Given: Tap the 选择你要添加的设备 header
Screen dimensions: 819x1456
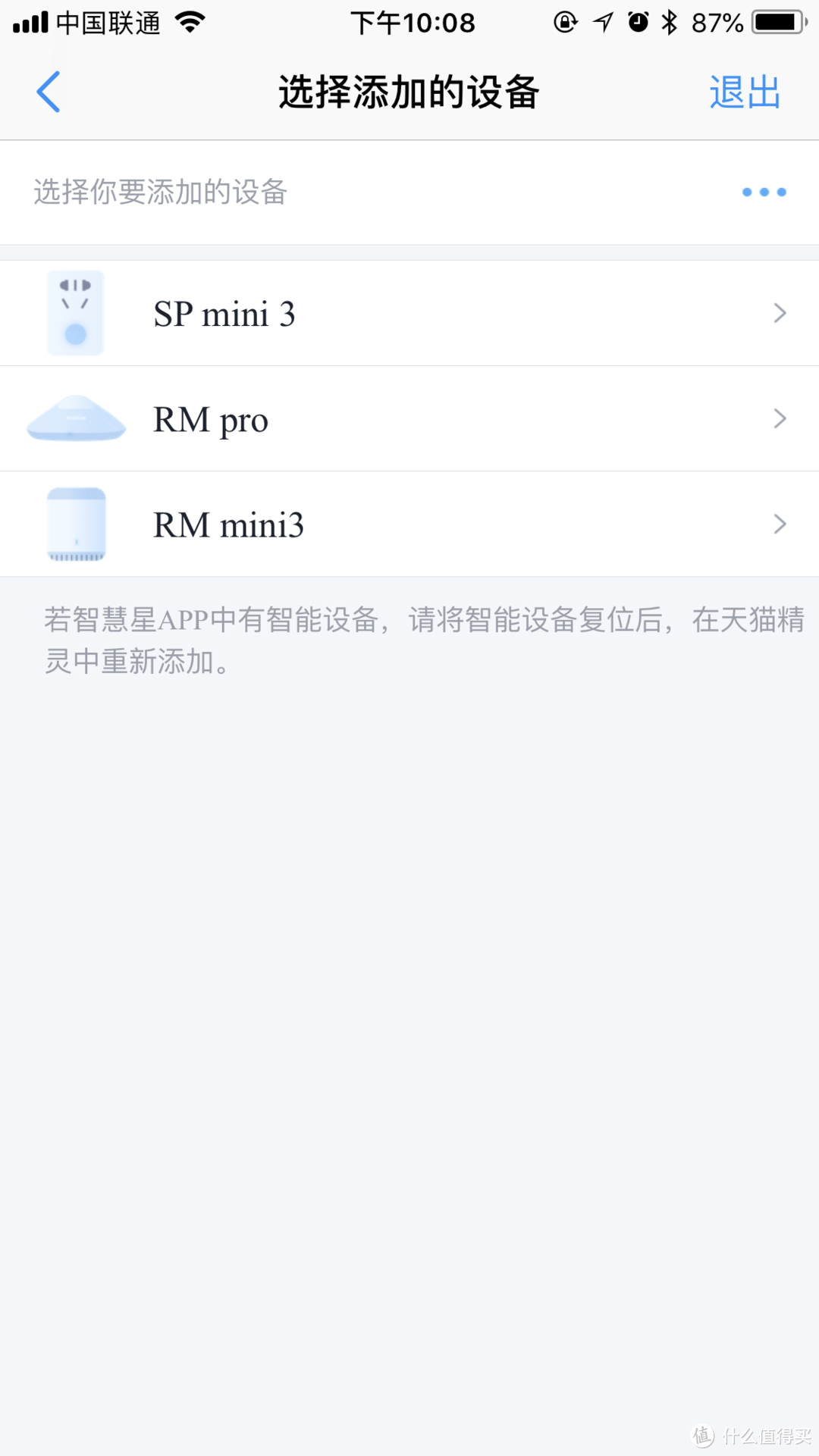Looking at the screenshot, I should [x=159, y=192].
